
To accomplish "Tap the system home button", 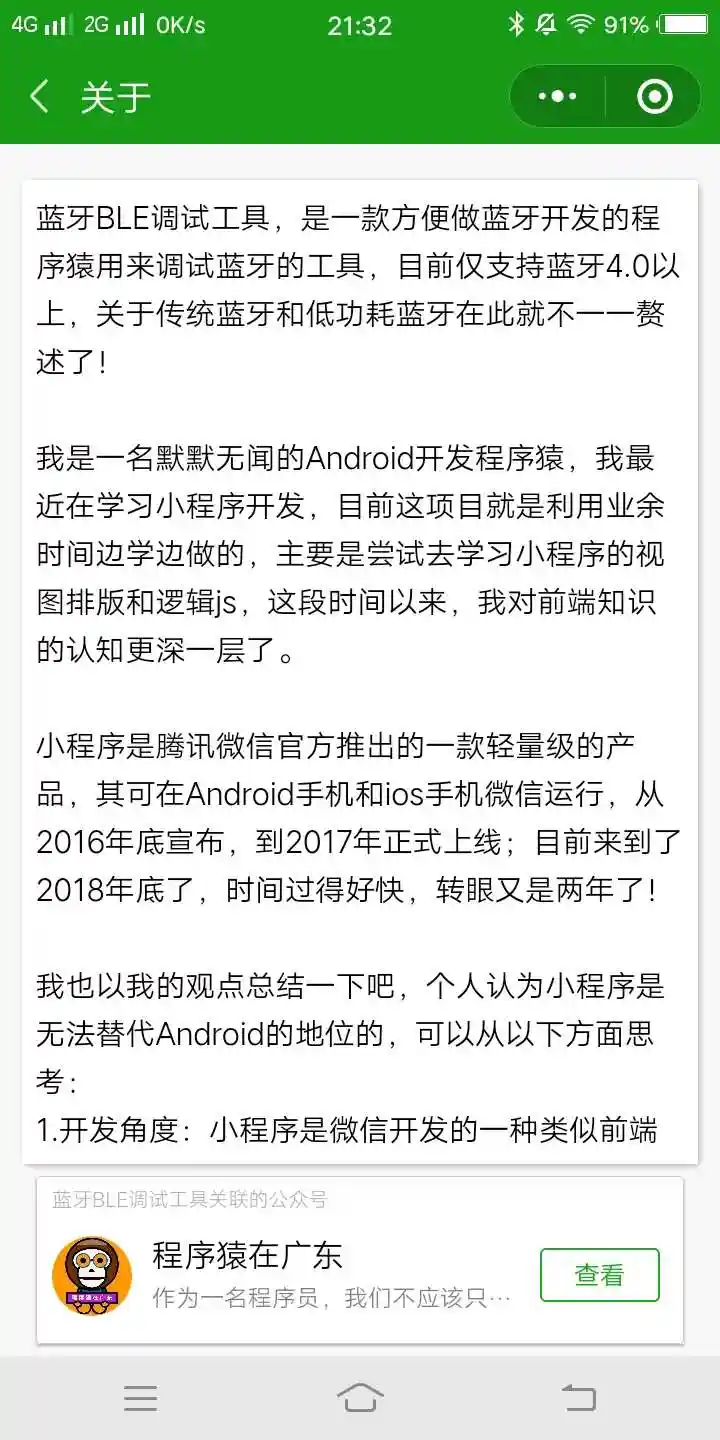I will (360, 1397).
